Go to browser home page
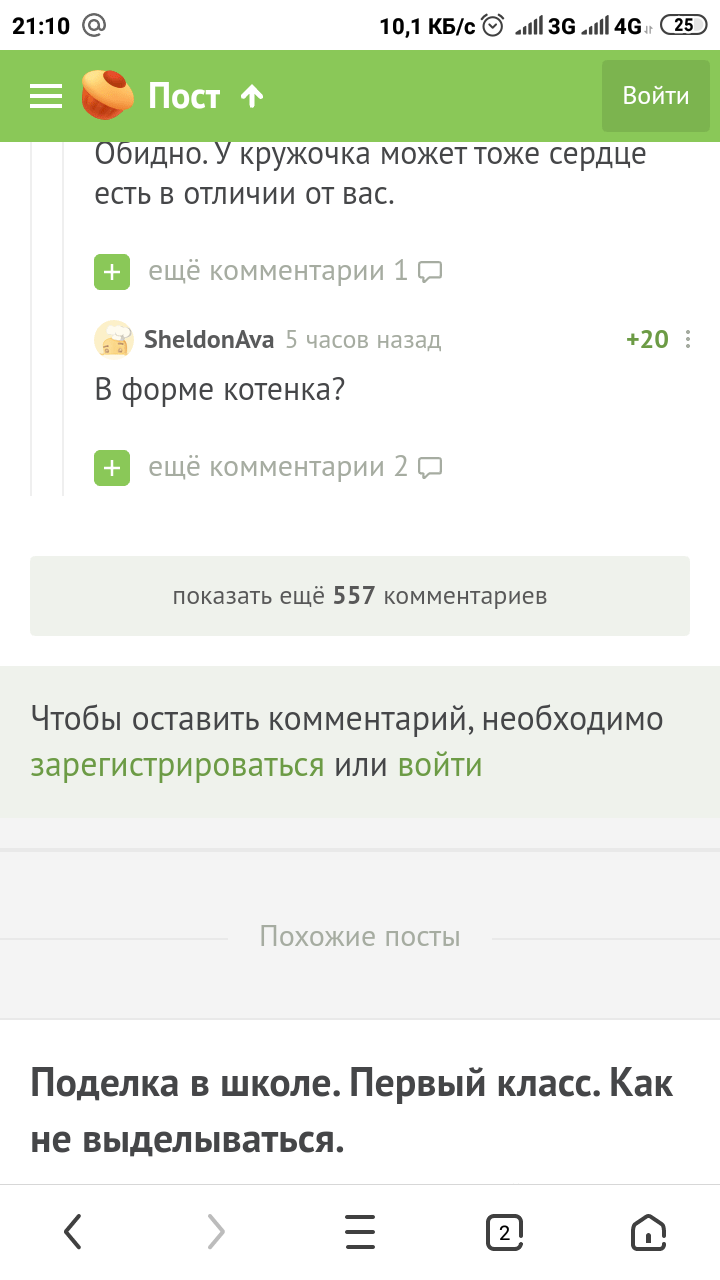Screen dimensions: 720x1280 coord(648,1232)
